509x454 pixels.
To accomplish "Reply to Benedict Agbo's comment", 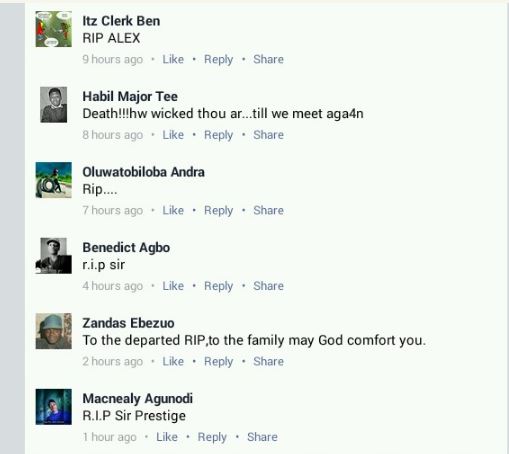I will coord(218,286).
